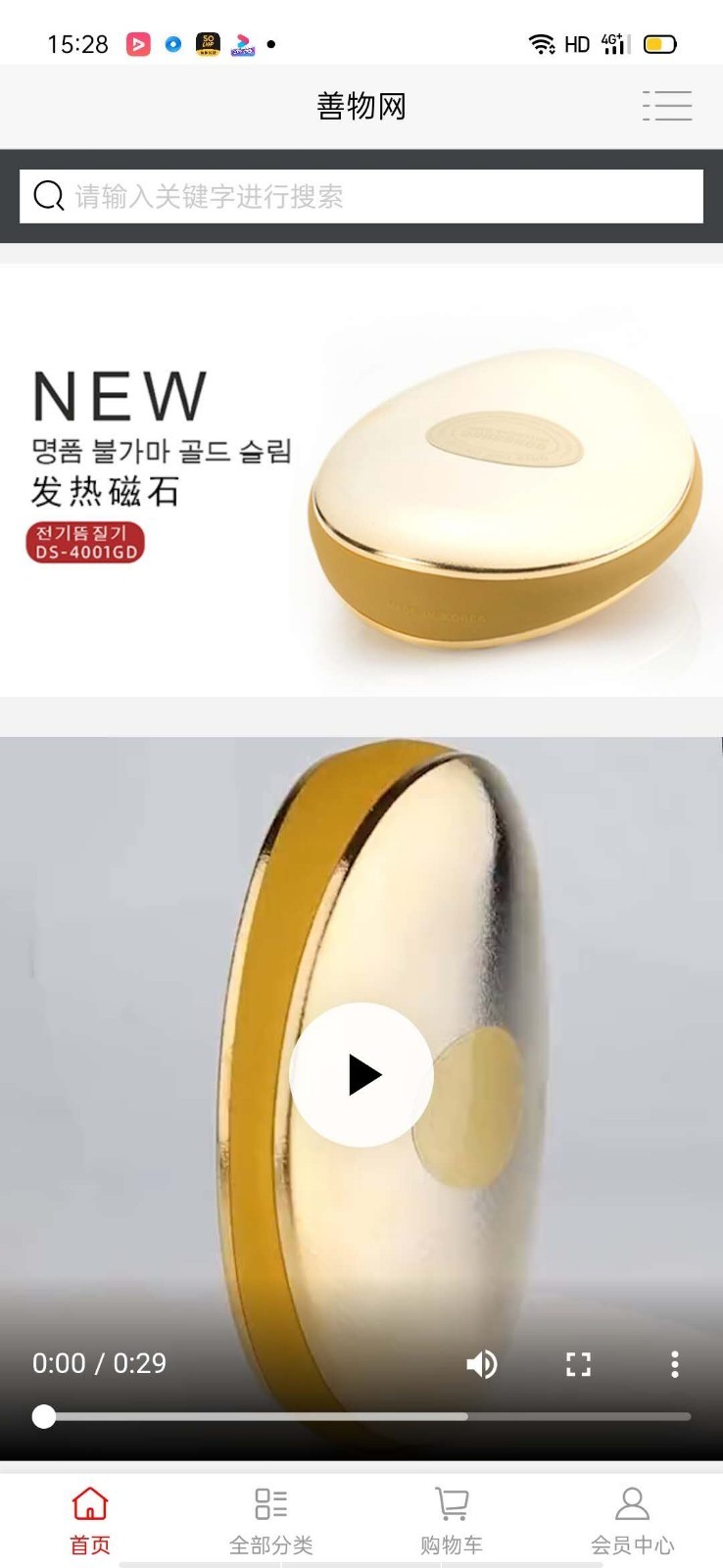Enter fullscreen video mode
The image size is (723, 1568).
578,1364
